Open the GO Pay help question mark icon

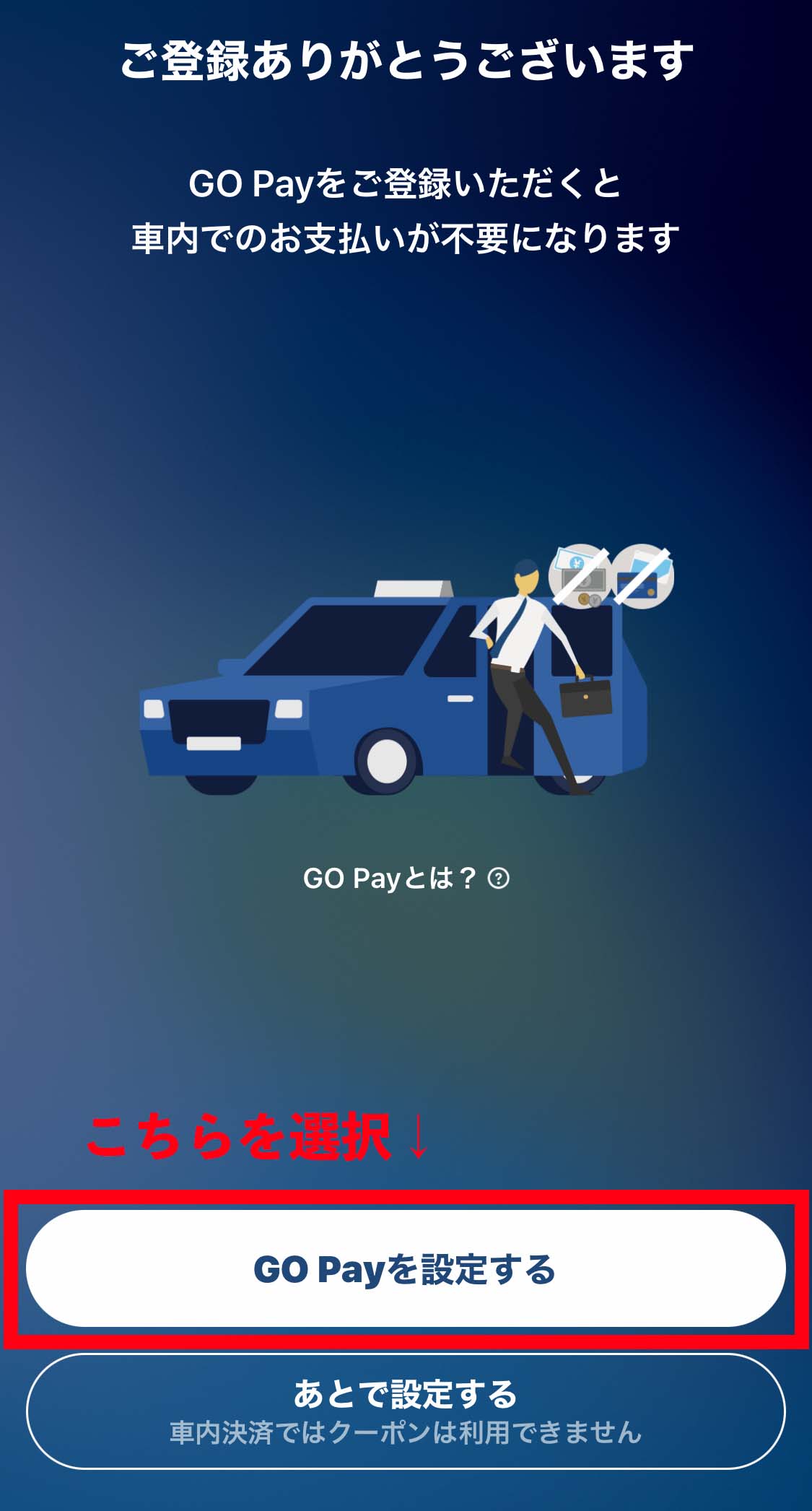[x=498, y=879]
